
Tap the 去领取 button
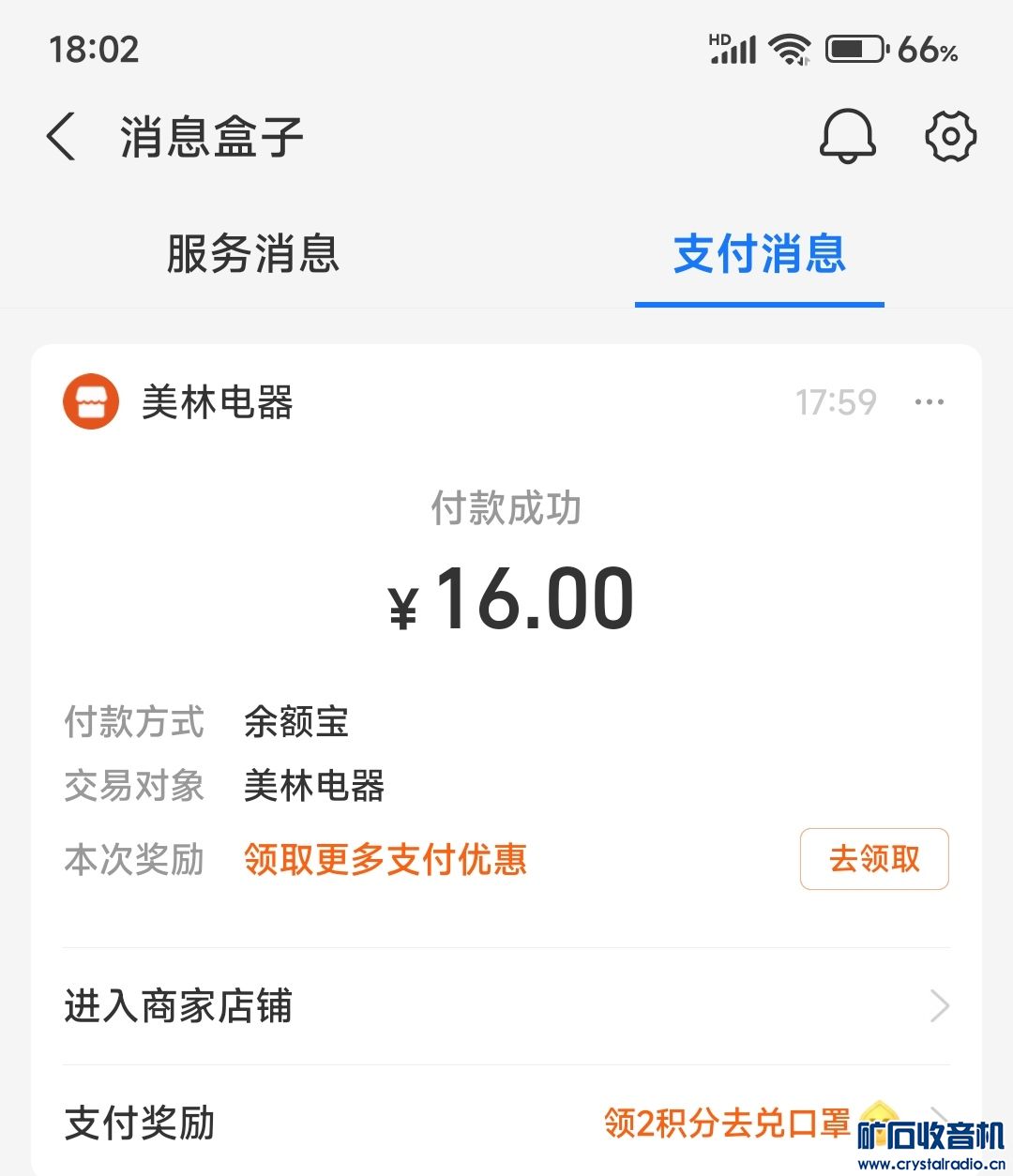(873, 859)
